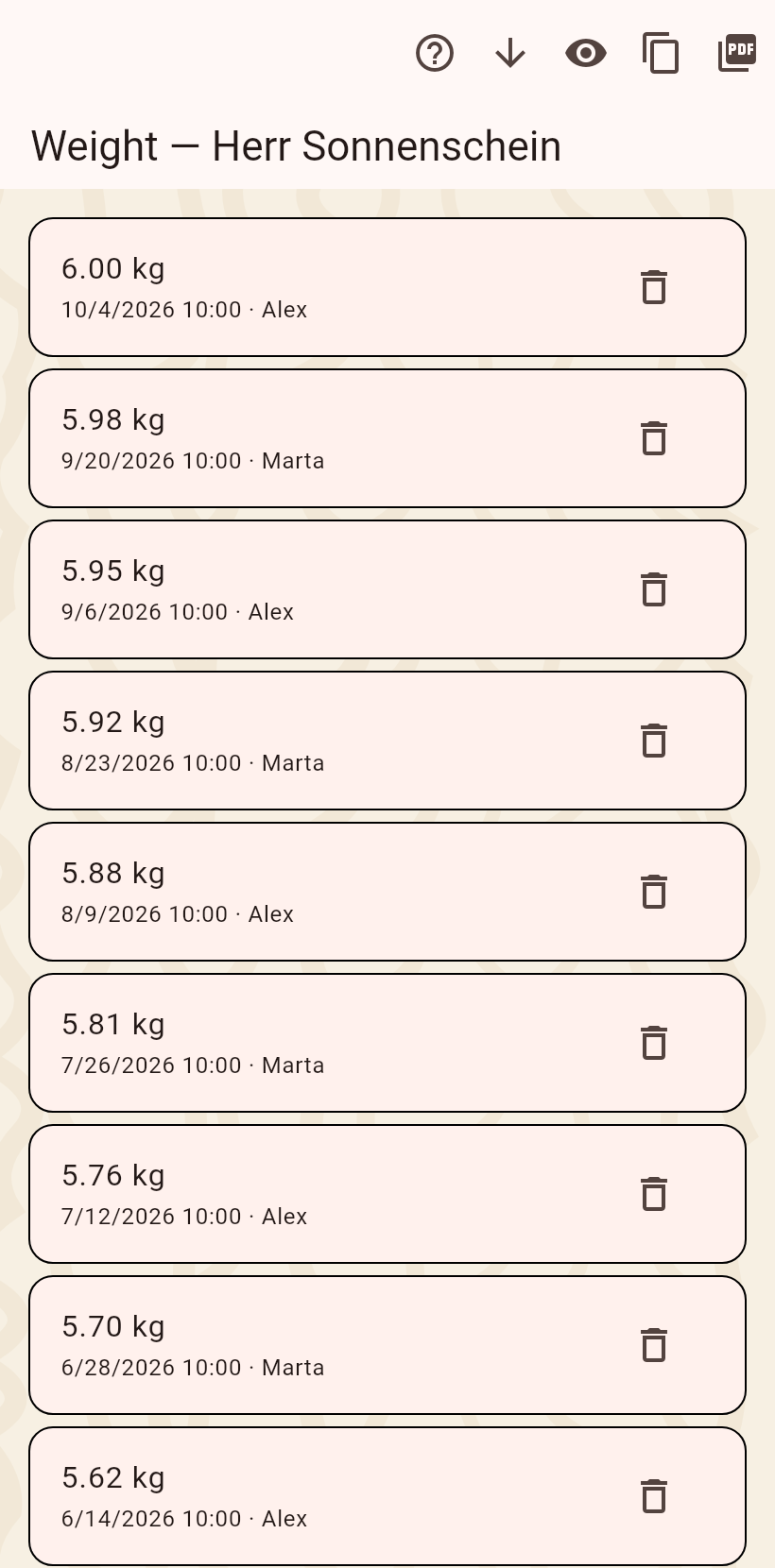Delete the 5.62 kg entry
This screenshot has width=775, height=1568.
click(x=654, y=1496)
